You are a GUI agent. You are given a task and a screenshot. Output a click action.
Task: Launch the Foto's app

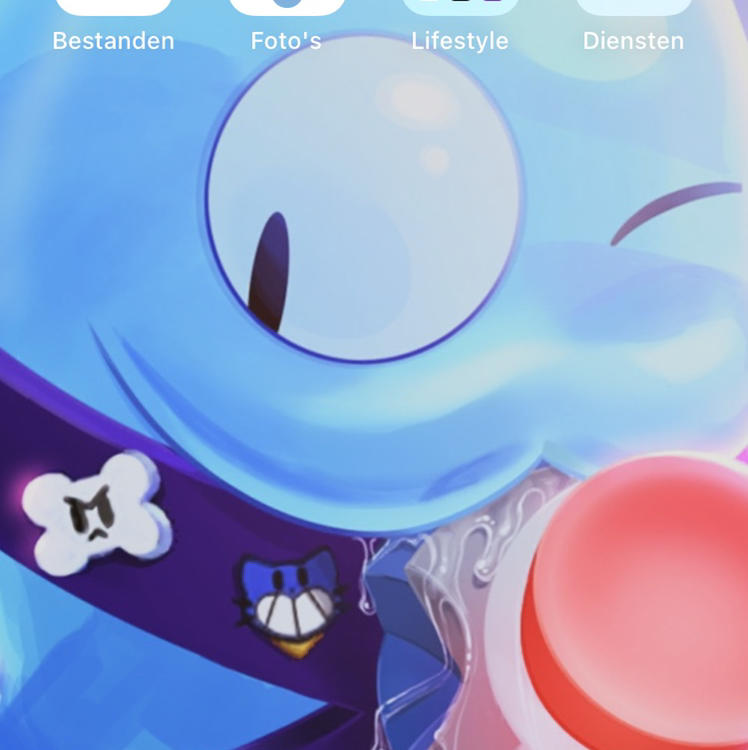tap(287, 8)
